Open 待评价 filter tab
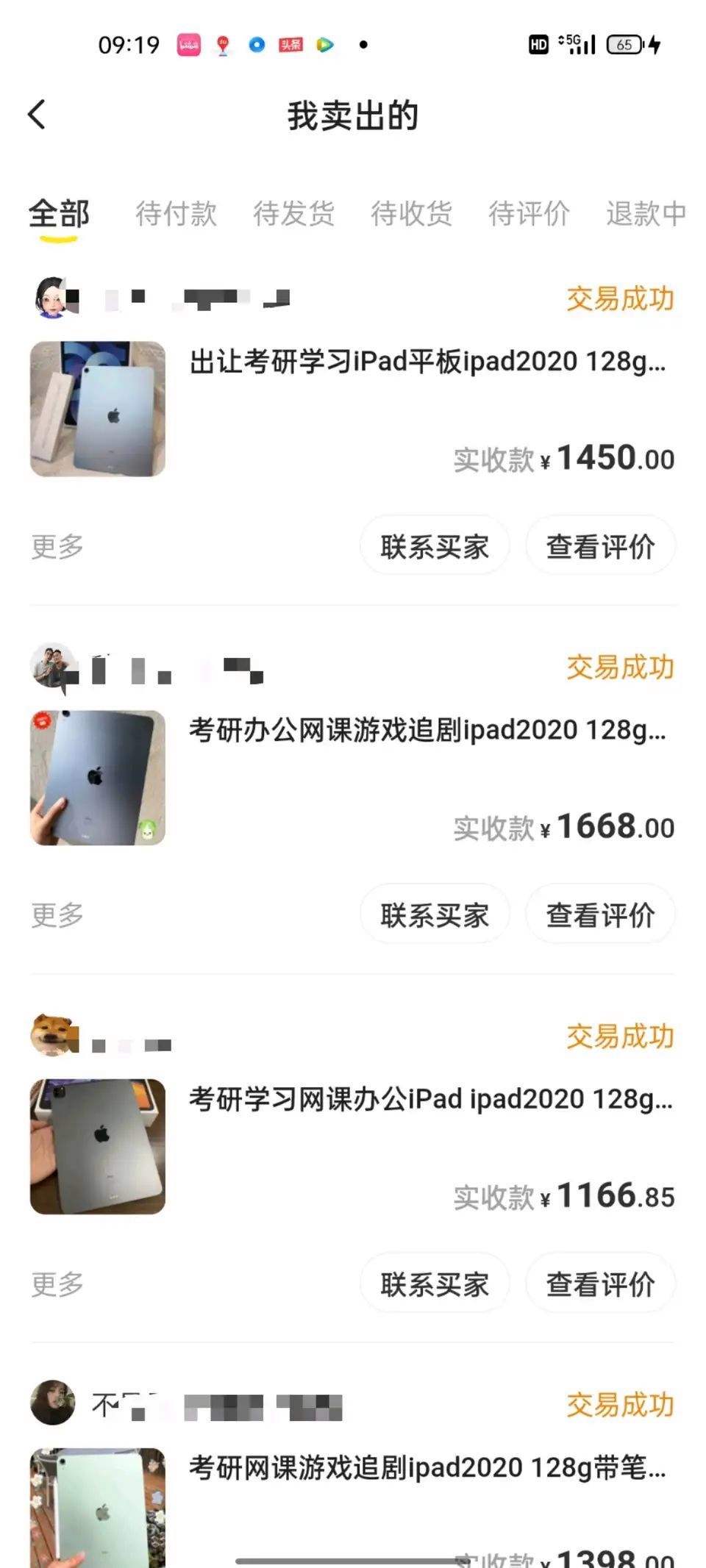Screen dimensions: 706x1568 (527, 214)
